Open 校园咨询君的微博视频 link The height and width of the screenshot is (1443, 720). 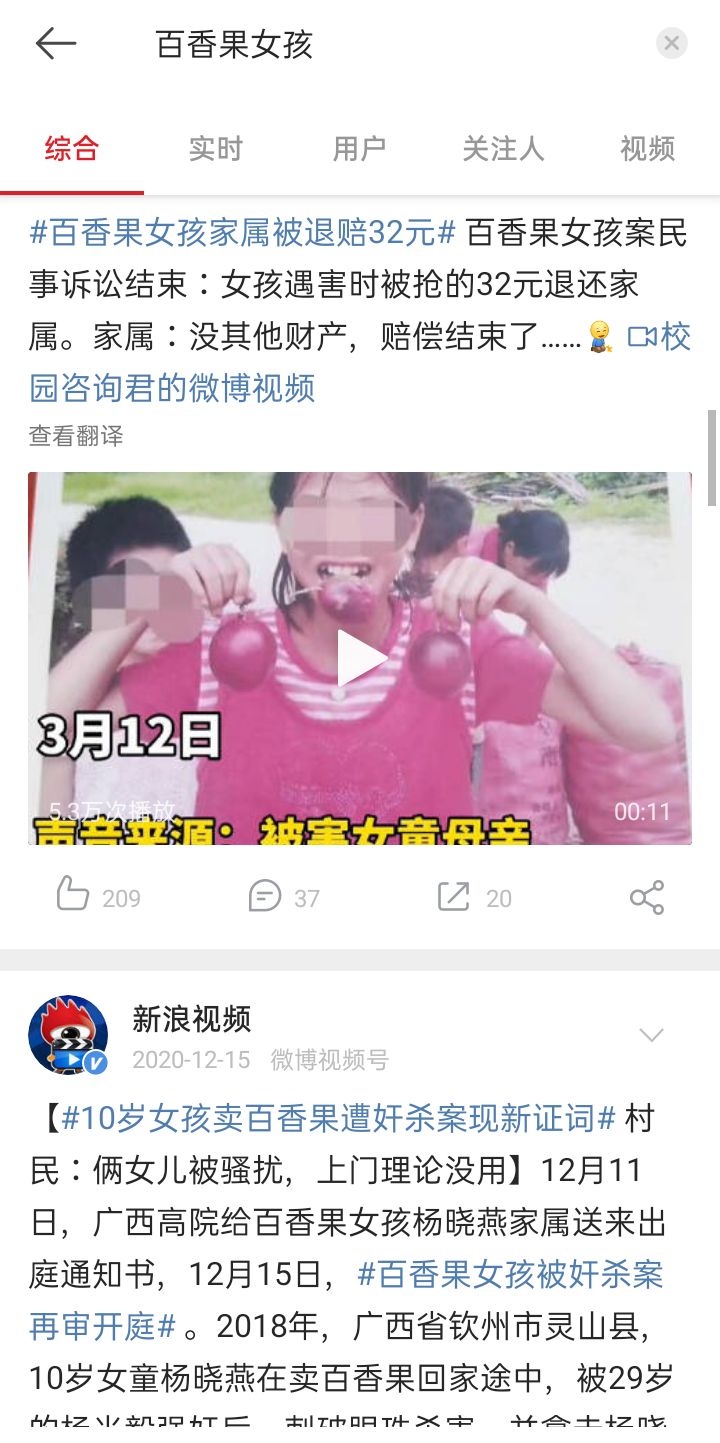click(172, 387)
